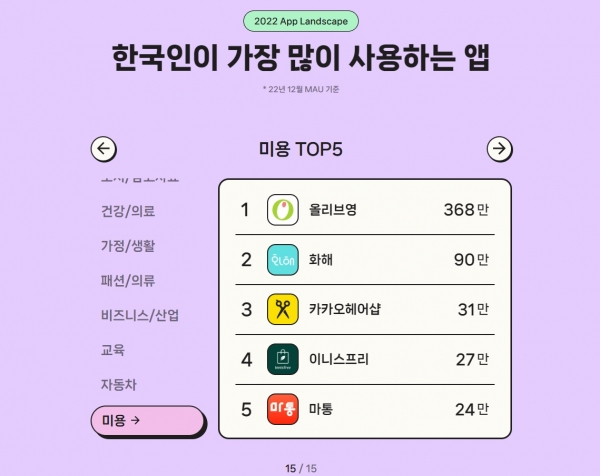This screenshot has width=600, height=476.
Task: Switch to the 가정/생활 category
Action: click(128, 245)
